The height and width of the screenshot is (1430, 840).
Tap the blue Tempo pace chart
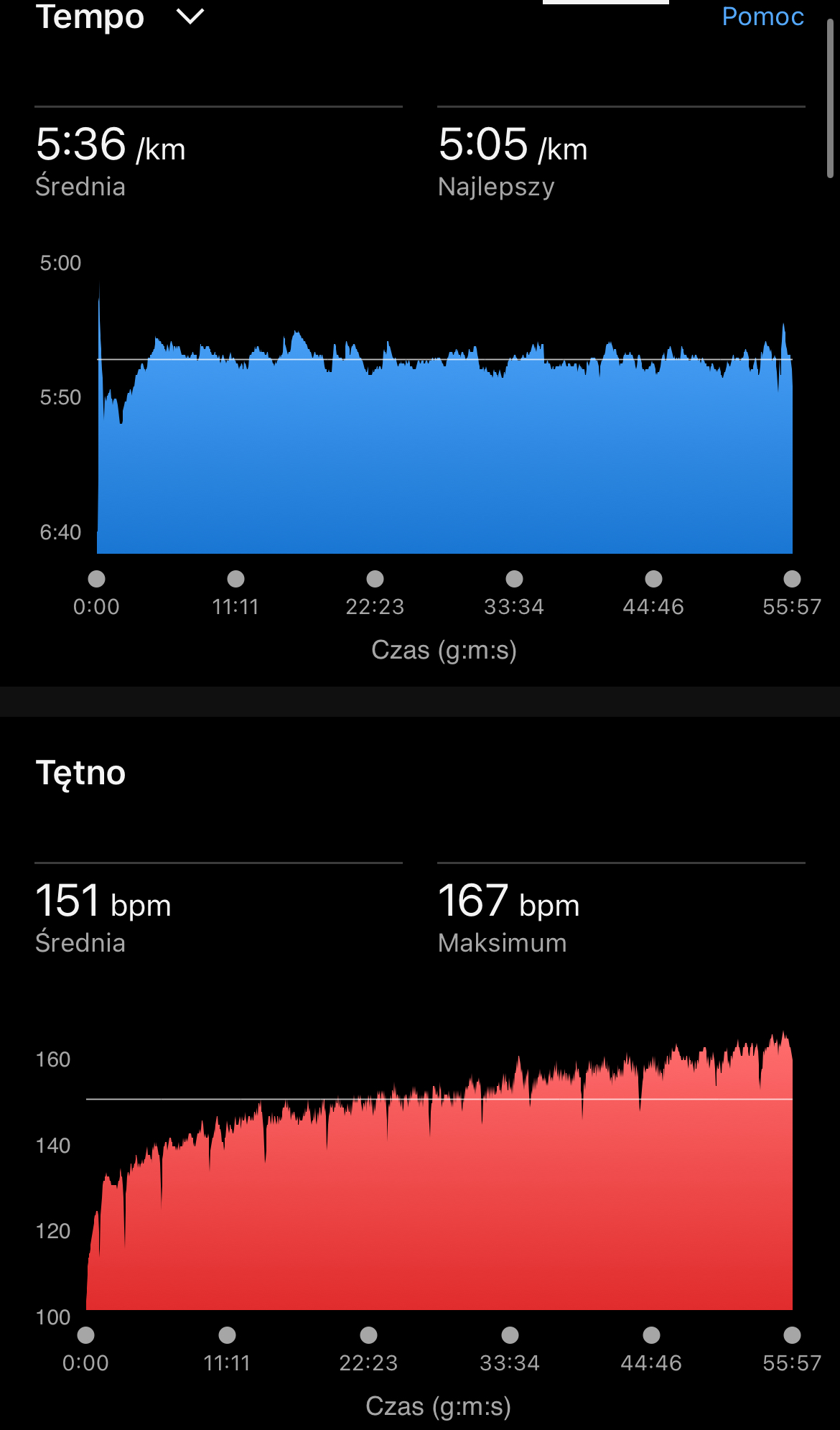pyautogui.click(x=445, y=452)
